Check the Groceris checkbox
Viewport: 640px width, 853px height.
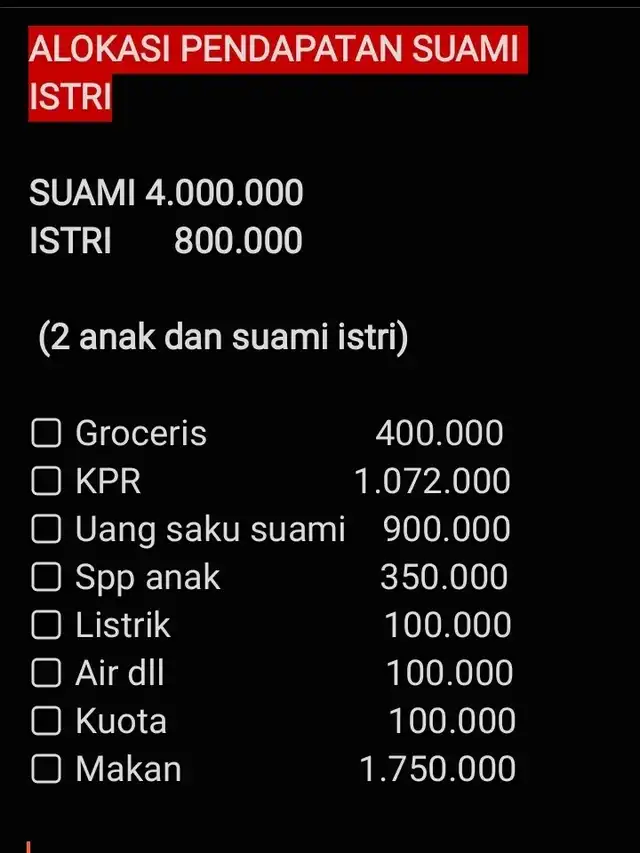point(46,434)
